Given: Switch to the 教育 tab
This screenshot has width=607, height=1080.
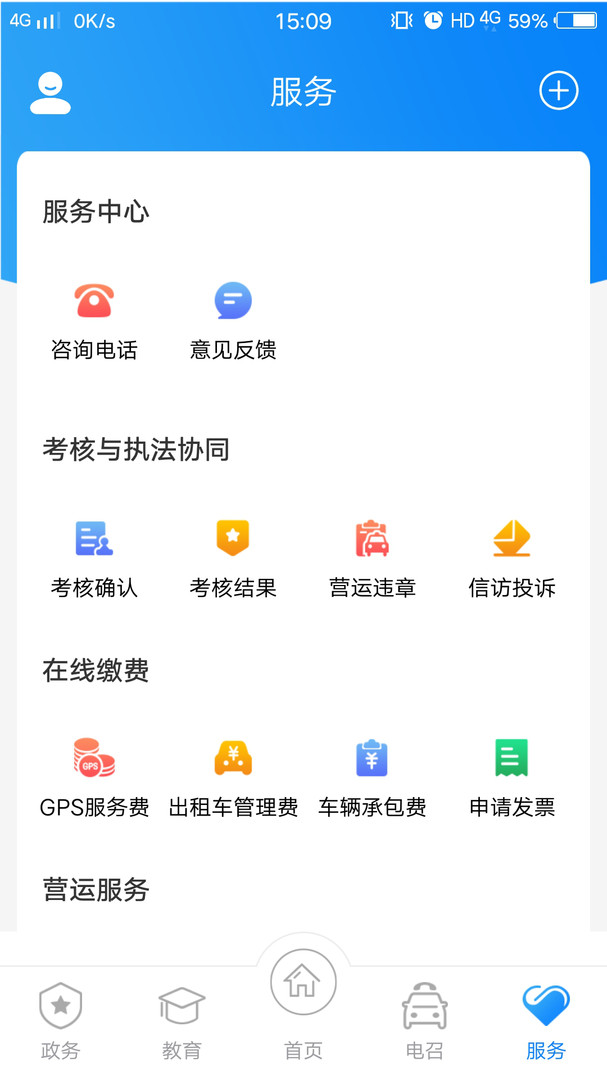Looking at the screenshot, I should [x=182, y=1020].
